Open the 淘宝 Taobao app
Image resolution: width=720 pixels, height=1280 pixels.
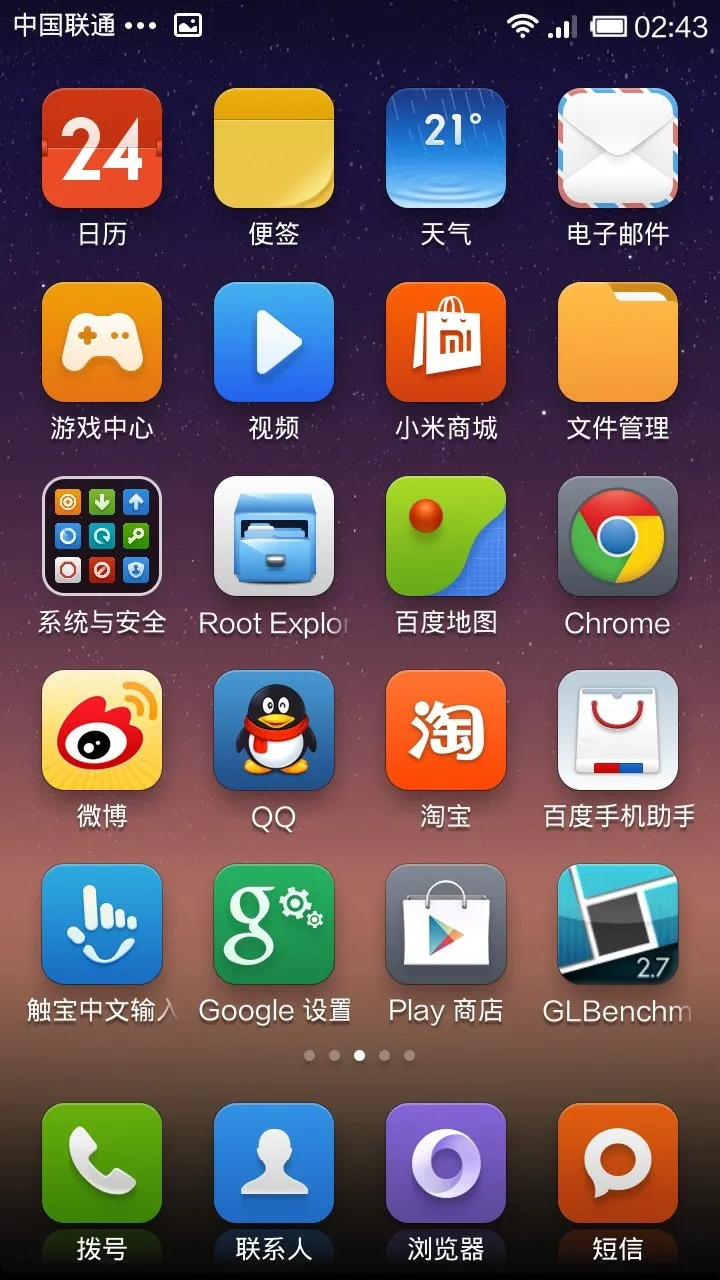point(446,730)
